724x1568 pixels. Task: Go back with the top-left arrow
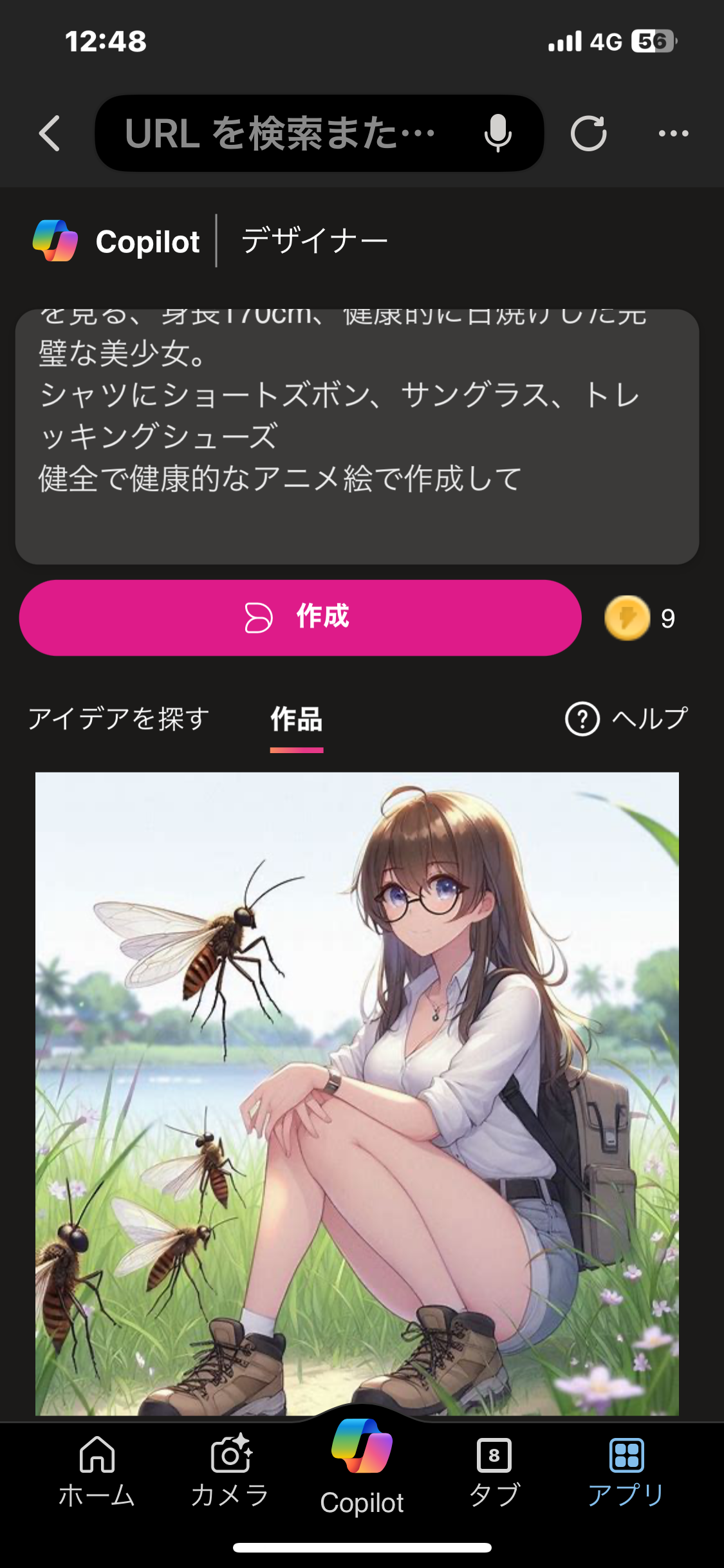50,134
